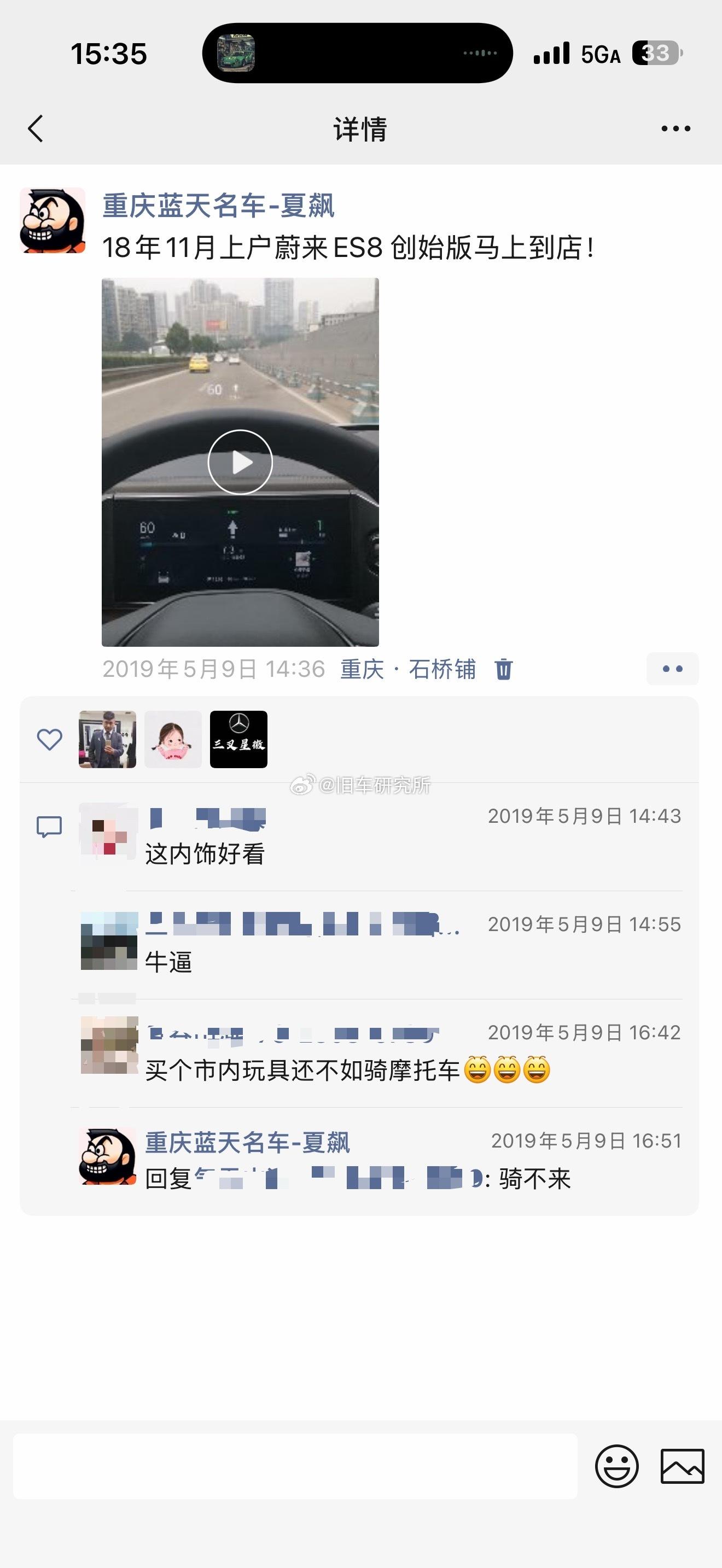Open the location tag 重庆·石桥铺

click(x=407, y=670)
